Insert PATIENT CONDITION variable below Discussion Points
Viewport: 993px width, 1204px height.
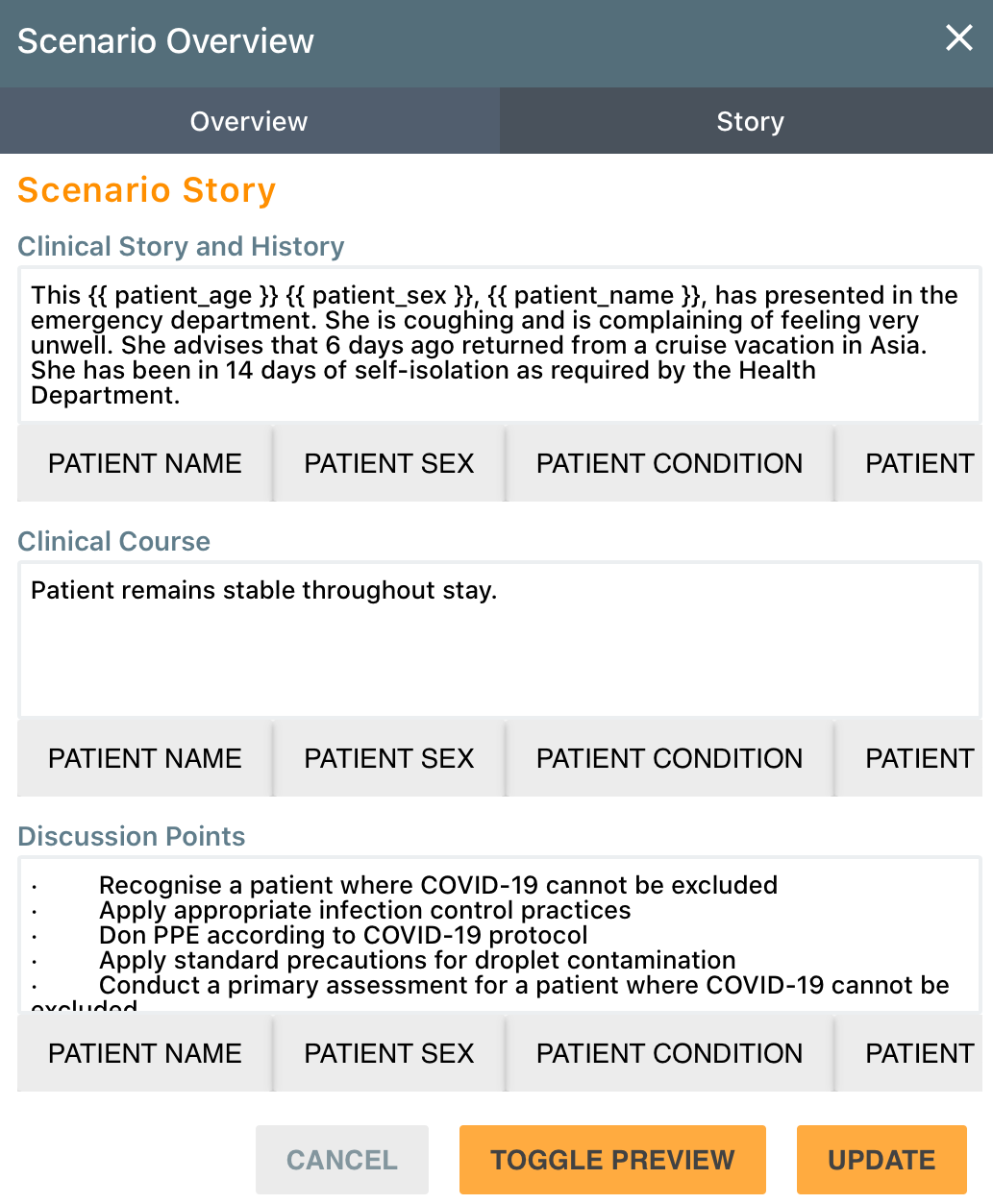tap(669, 1053)
